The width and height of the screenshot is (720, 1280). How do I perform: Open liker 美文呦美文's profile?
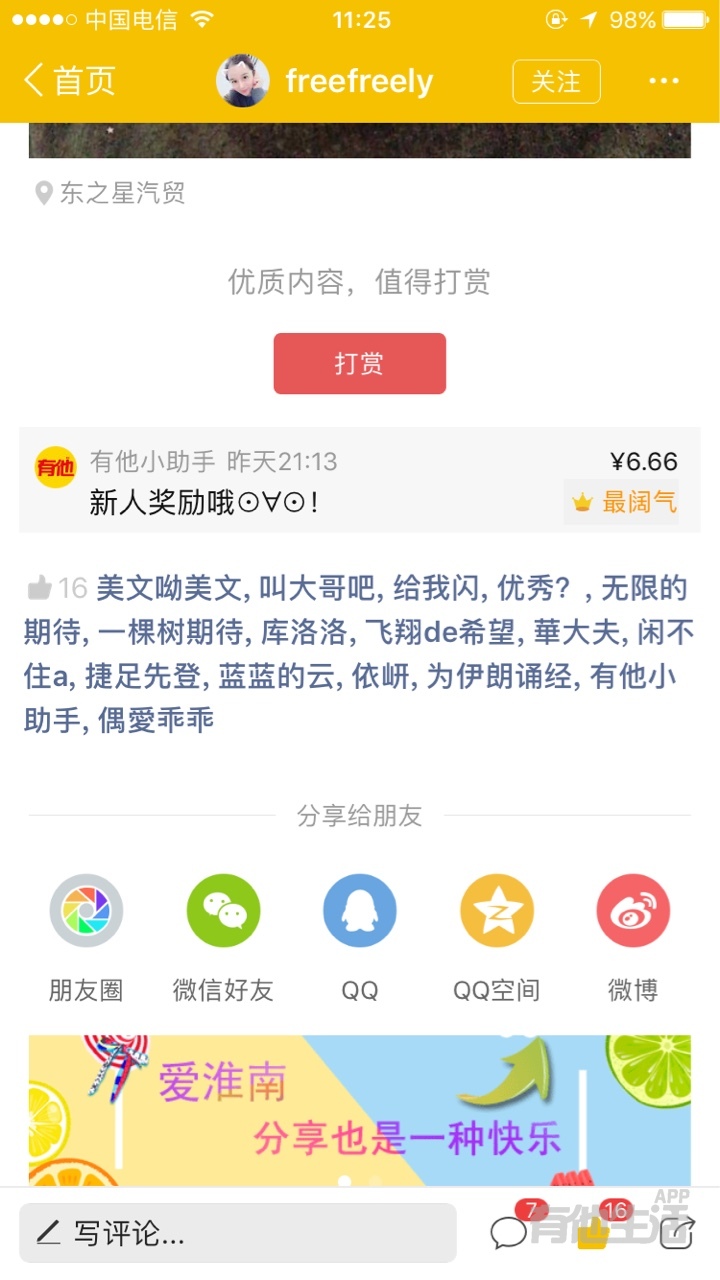click(170, 588)
